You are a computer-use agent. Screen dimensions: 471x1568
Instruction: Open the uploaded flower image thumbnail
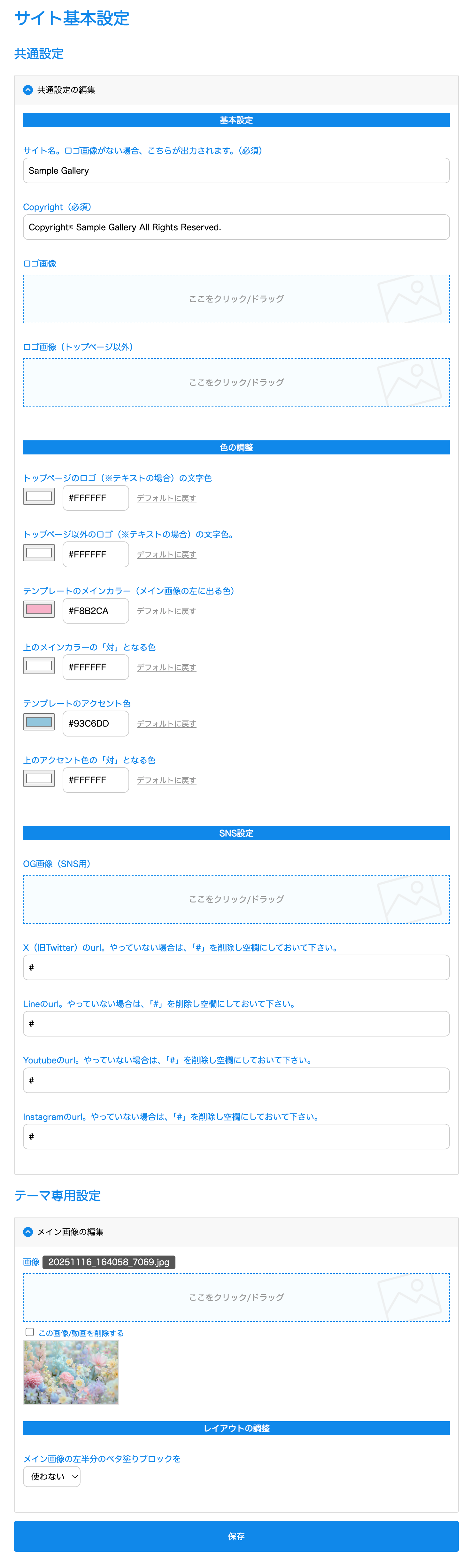[x=71, y=1372]
